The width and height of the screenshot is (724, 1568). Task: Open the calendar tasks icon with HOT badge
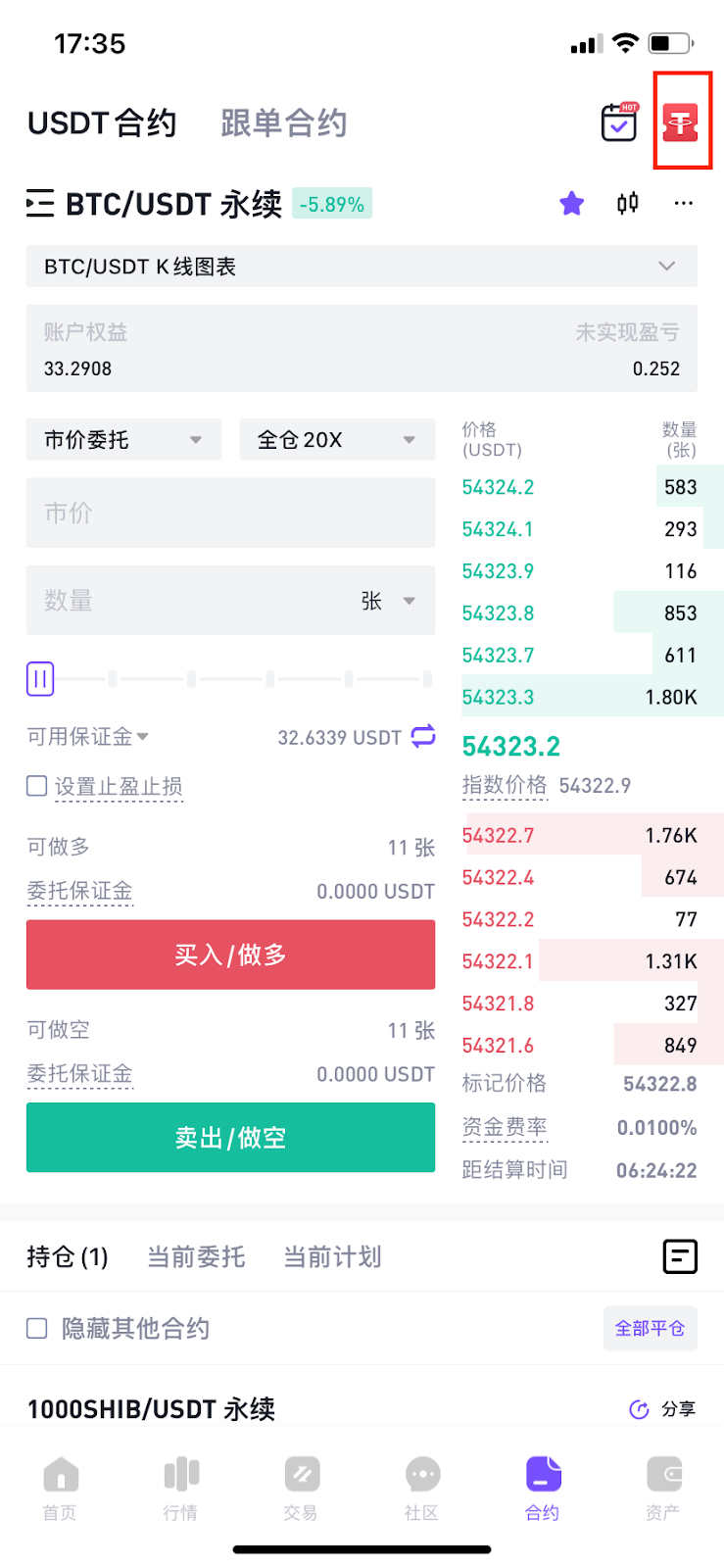tap(619, 122)
